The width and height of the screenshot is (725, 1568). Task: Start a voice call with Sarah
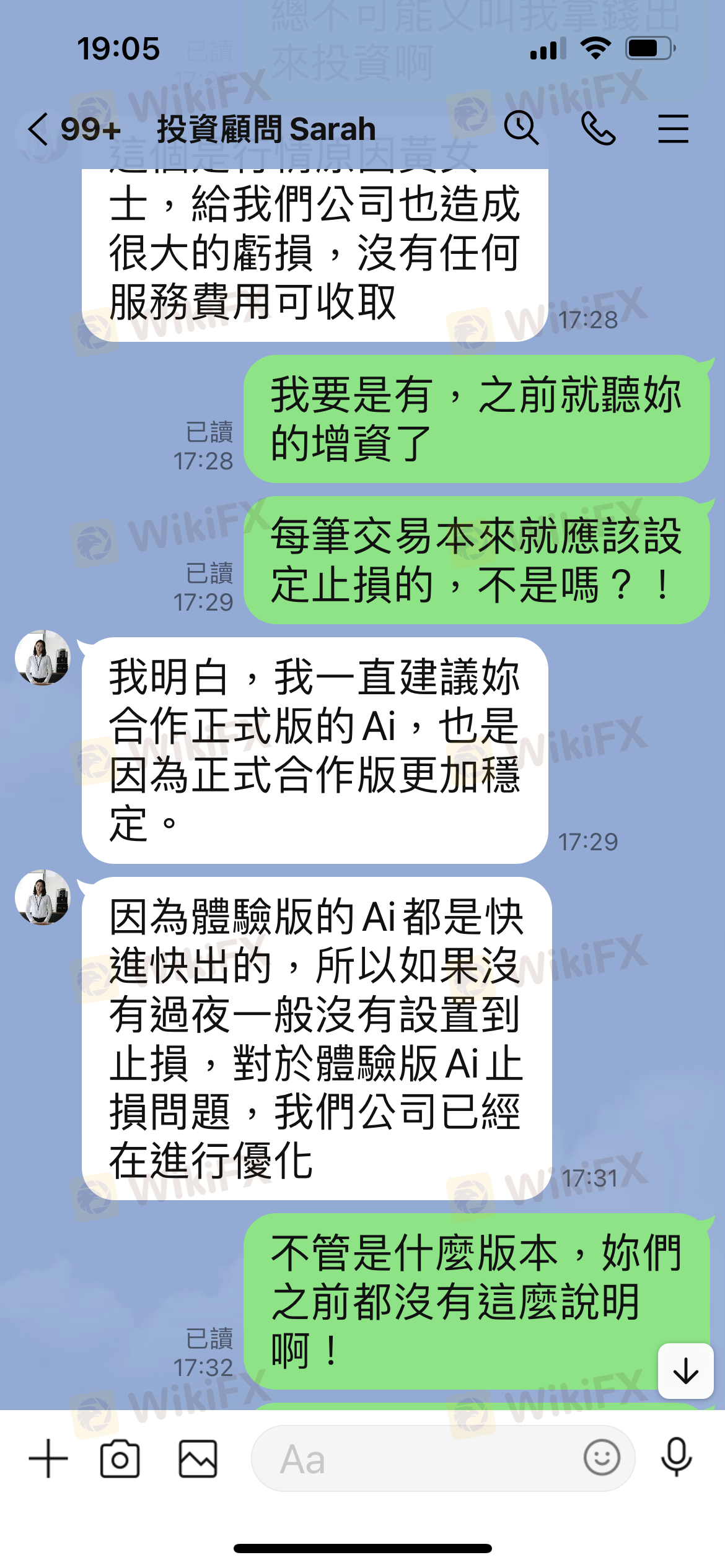pos(598,129)
